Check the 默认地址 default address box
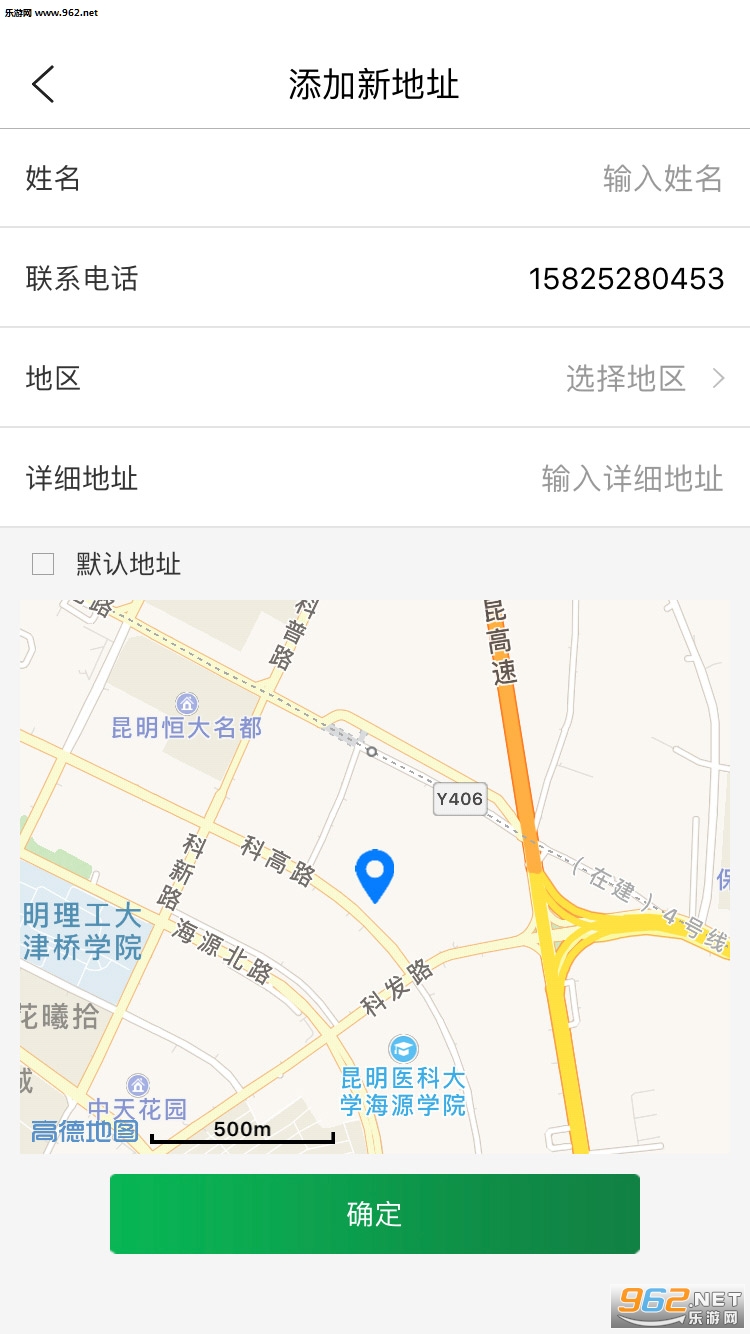This screenshot has height=1334, width=750. pos(43,564)
